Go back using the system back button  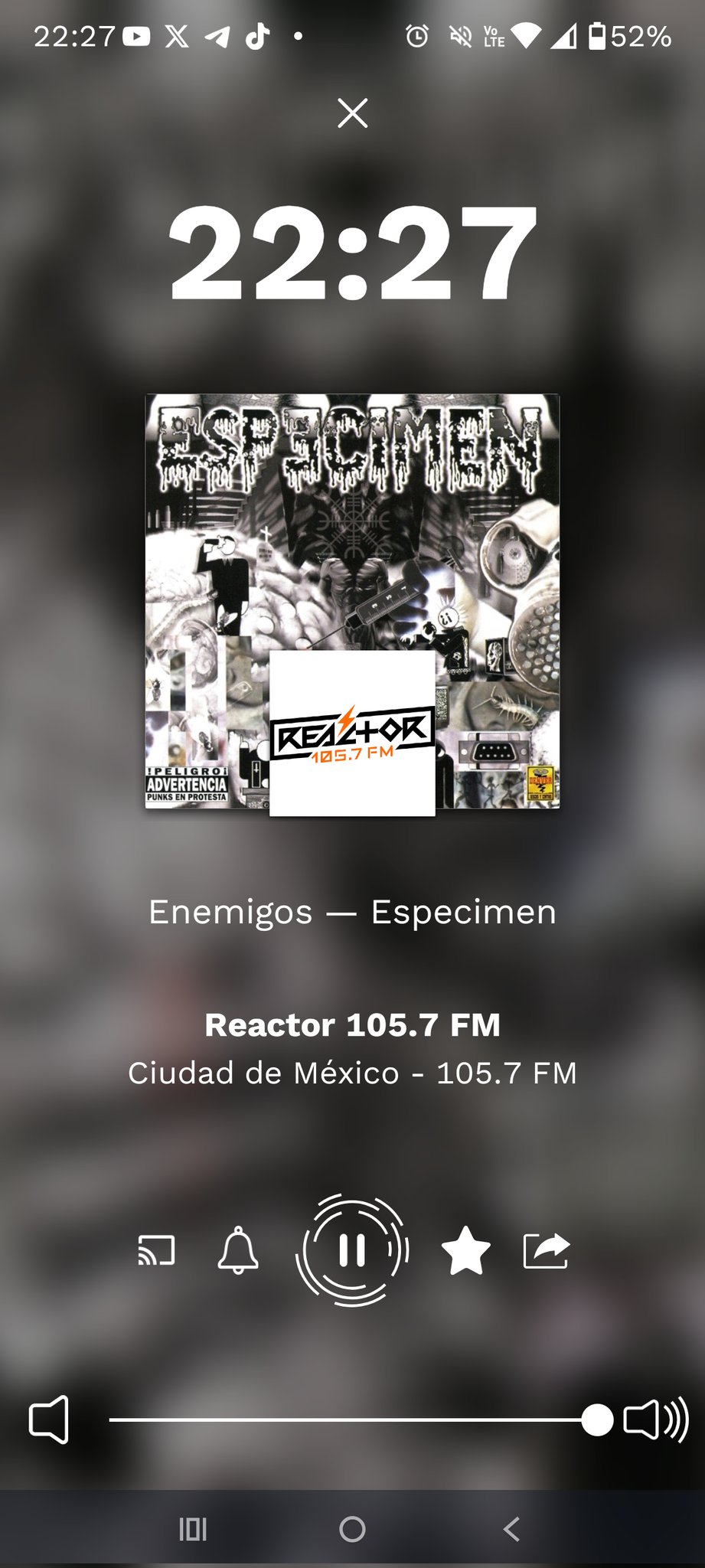tap(511, 1529)
